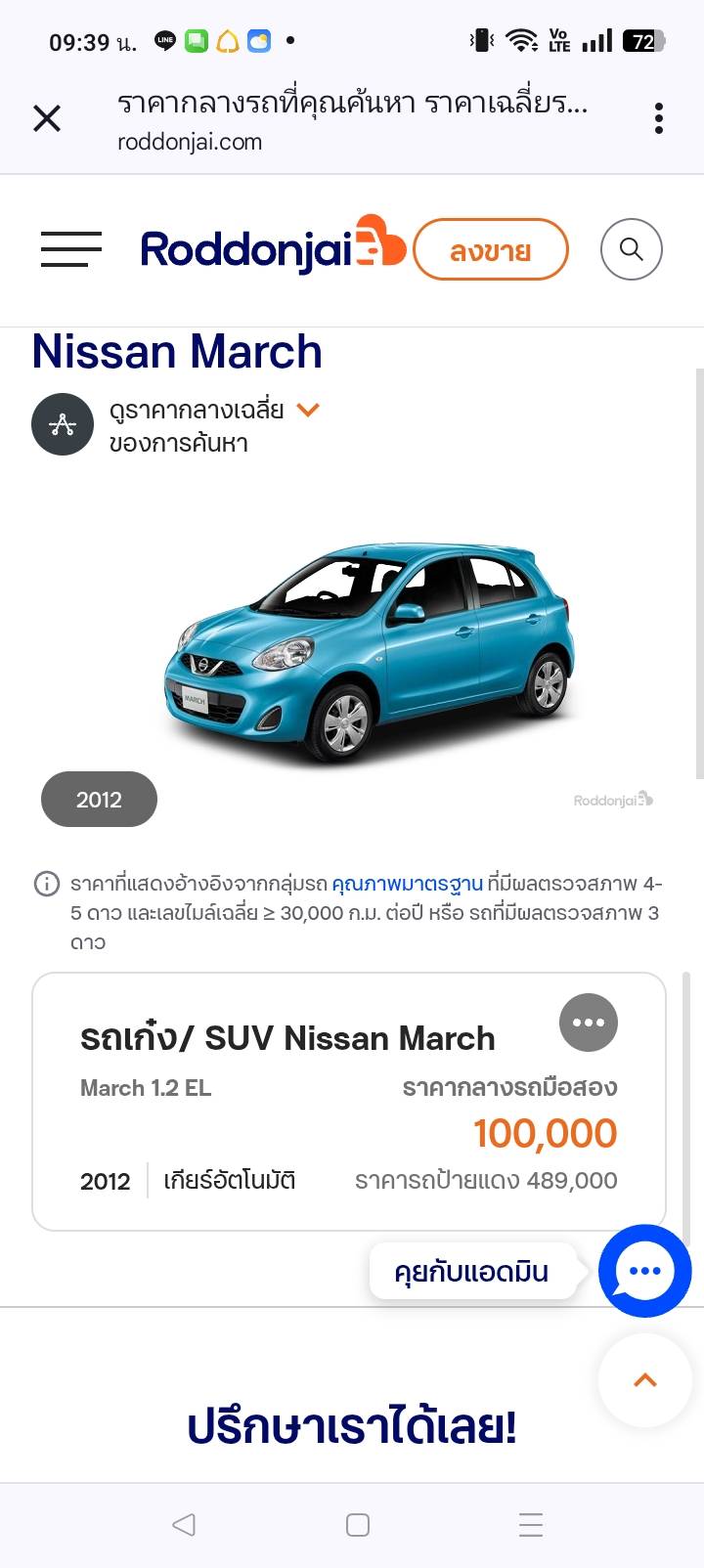704x1568 pixels.
Task: Open three-dot options on Nissan March card
Action: click(x=588, y=1023)
